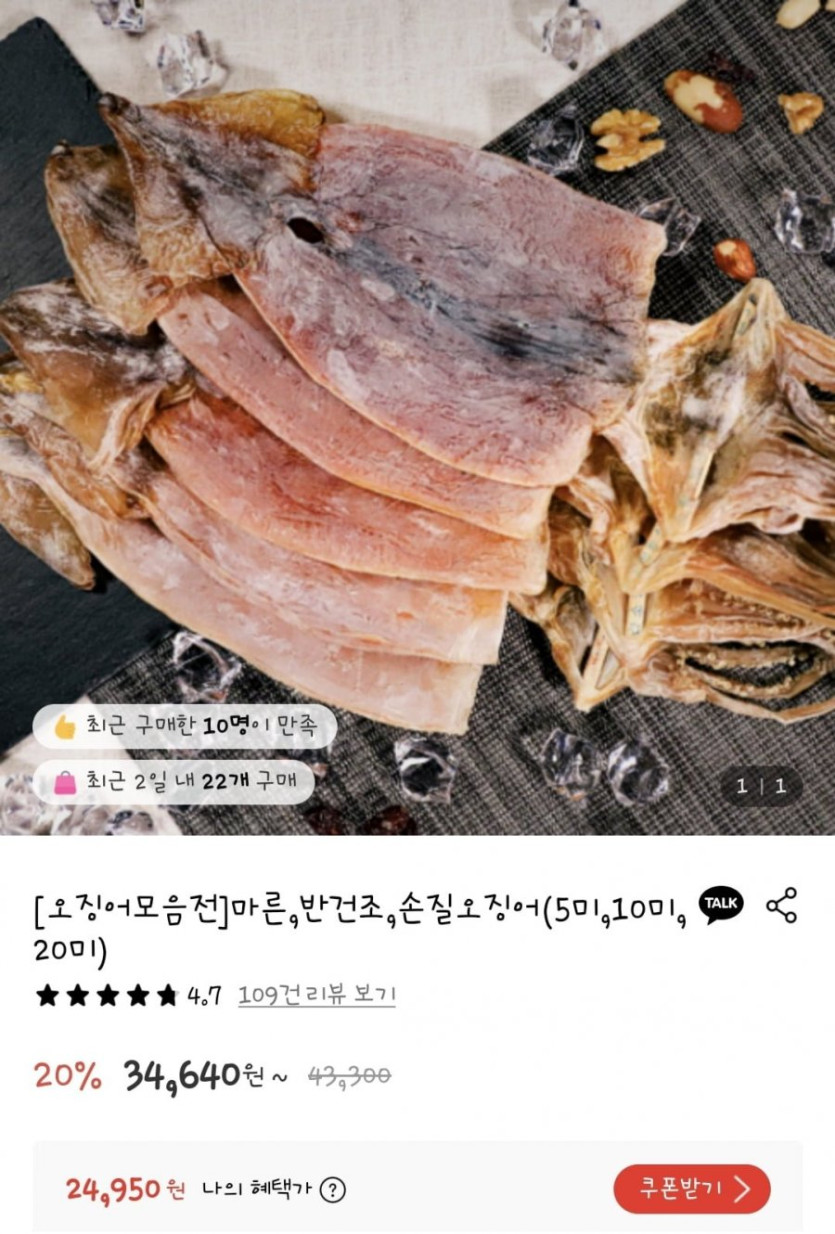View the 109 reviews link

tap(316, 995)
